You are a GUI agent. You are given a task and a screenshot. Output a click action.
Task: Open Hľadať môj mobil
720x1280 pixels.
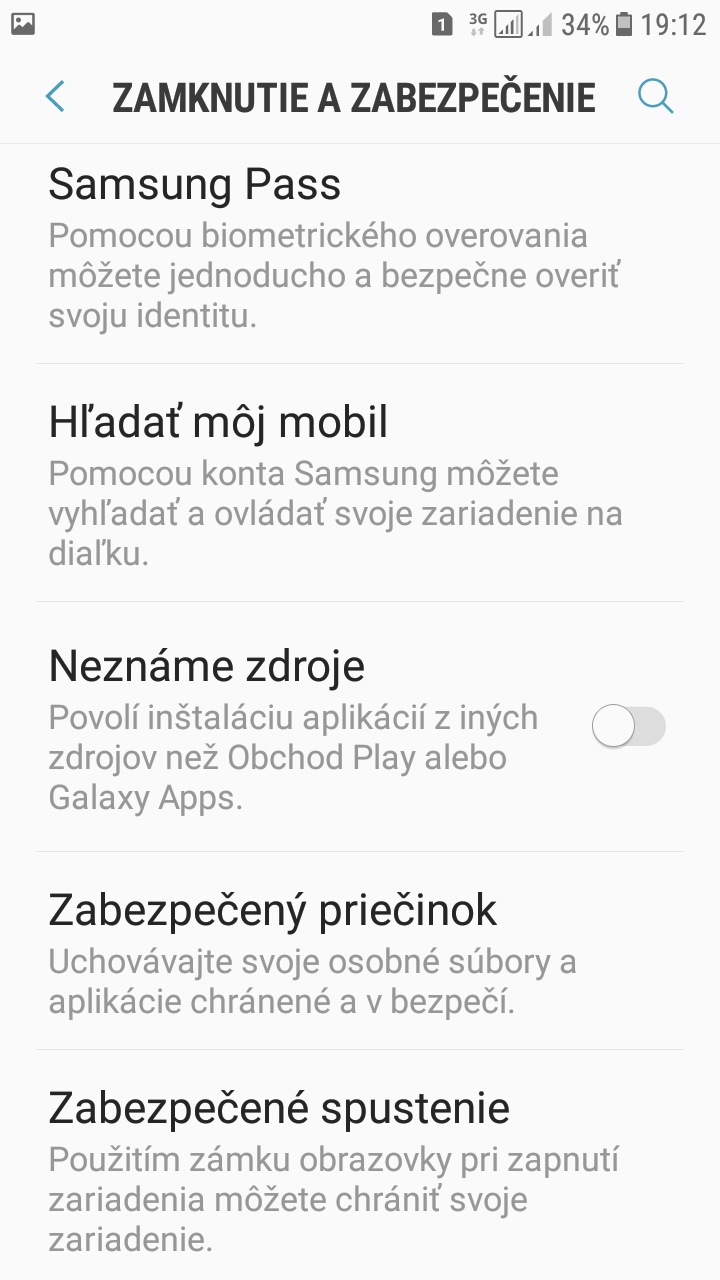point(360,483)
